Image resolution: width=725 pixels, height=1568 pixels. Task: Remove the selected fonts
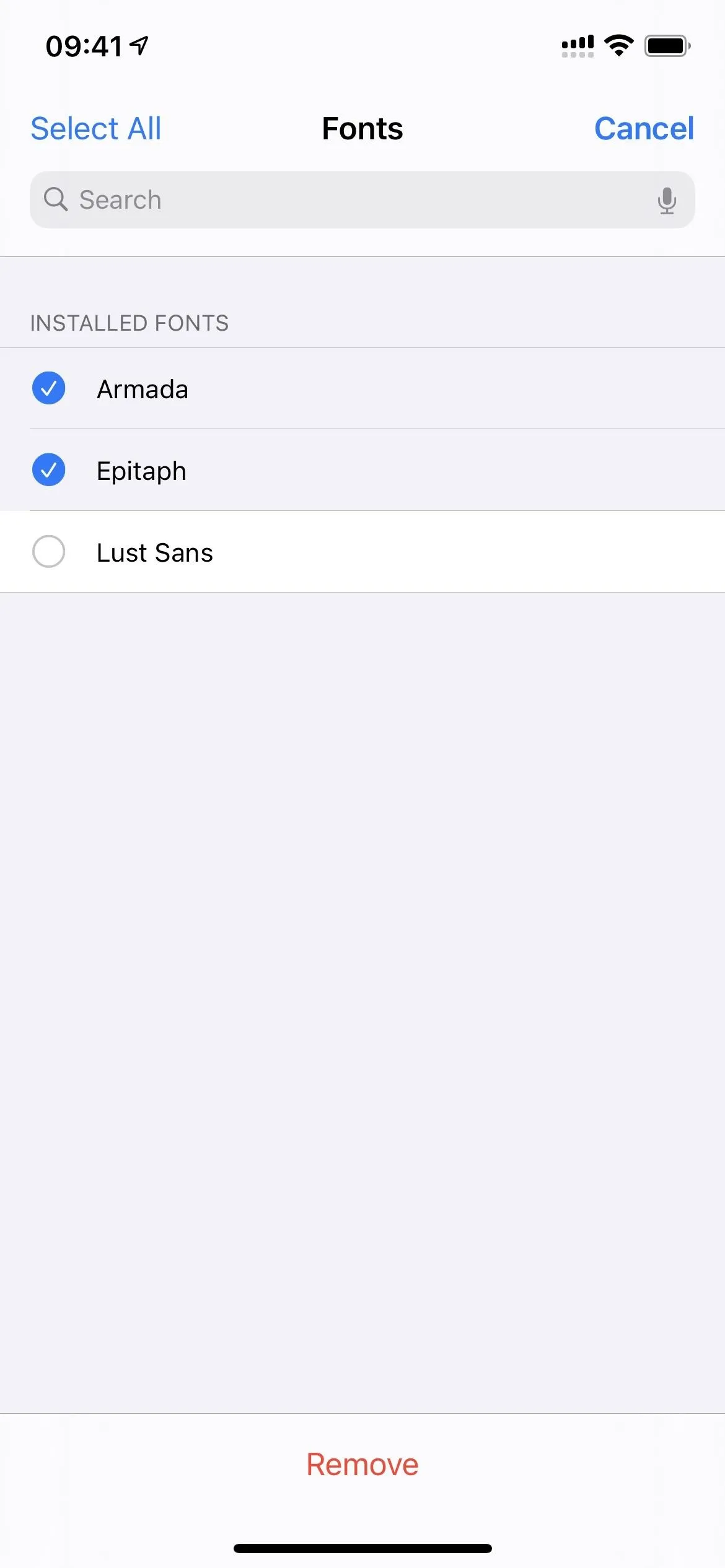coord(362,1465)
